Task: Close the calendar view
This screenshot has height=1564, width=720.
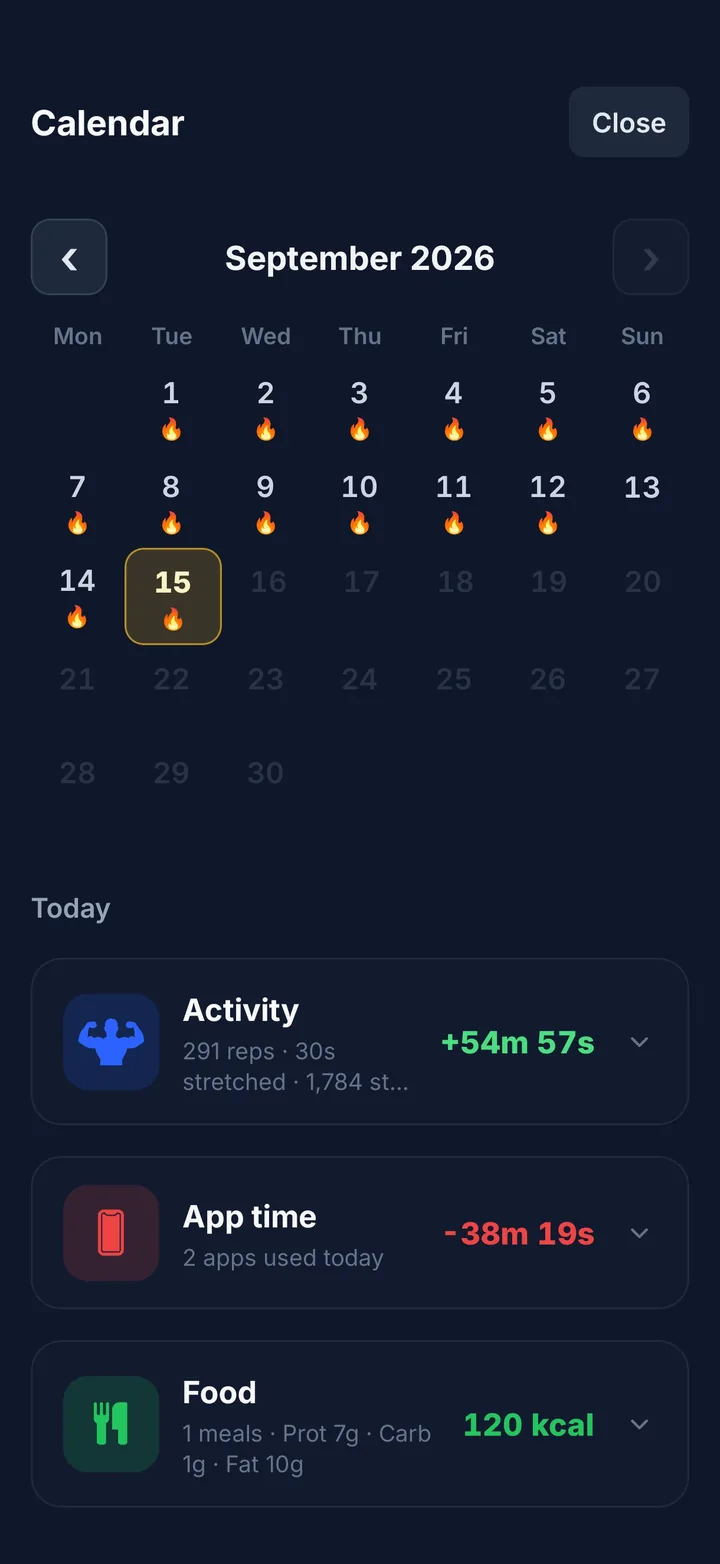Action: coord(628,122)
